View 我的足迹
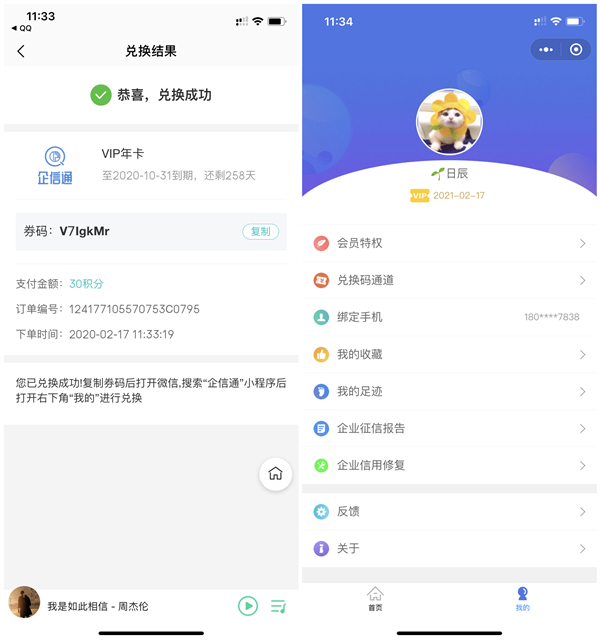The image size is (600, 644). pos(448,391)
